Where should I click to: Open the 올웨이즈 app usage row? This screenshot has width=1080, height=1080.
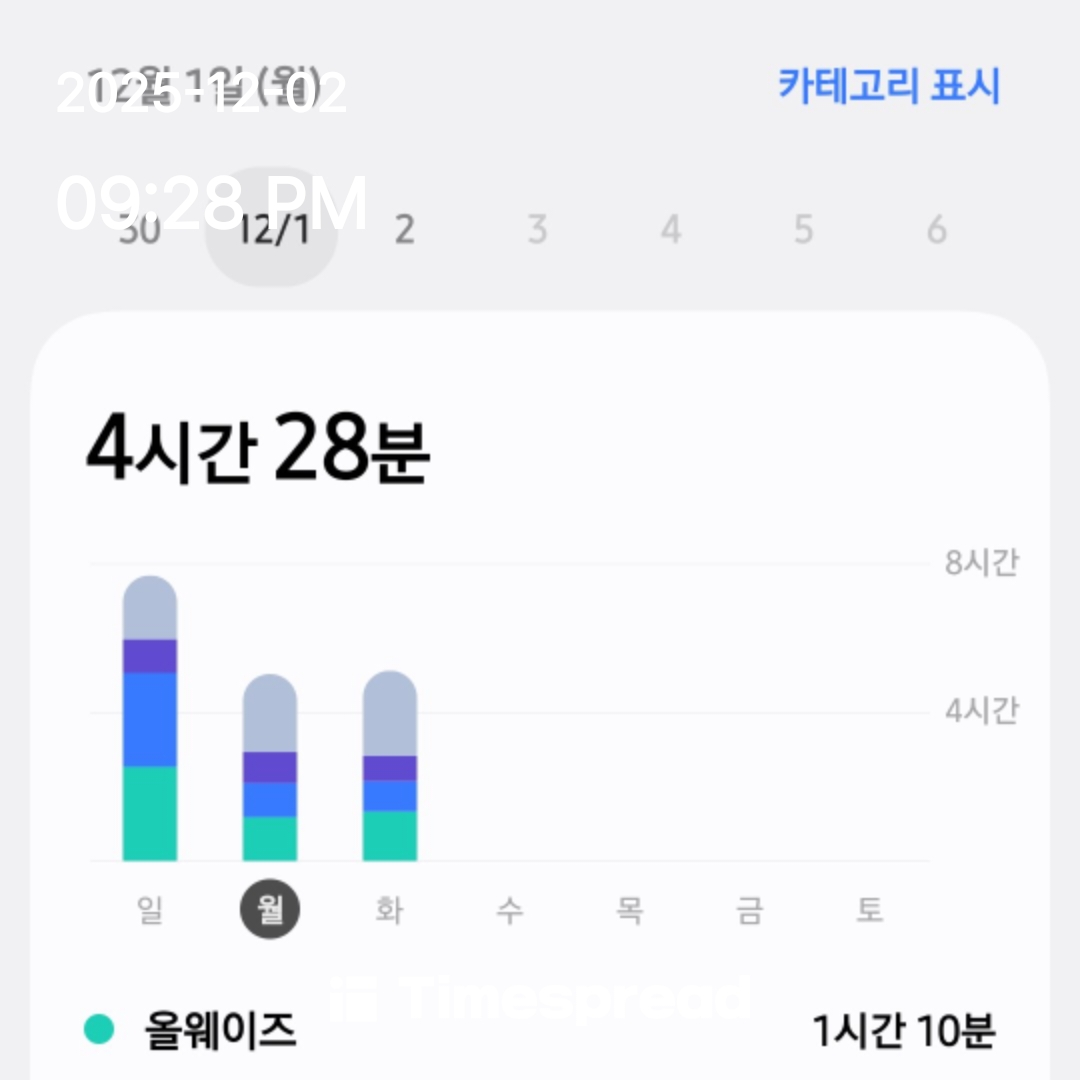click(x=540, y=1030)
